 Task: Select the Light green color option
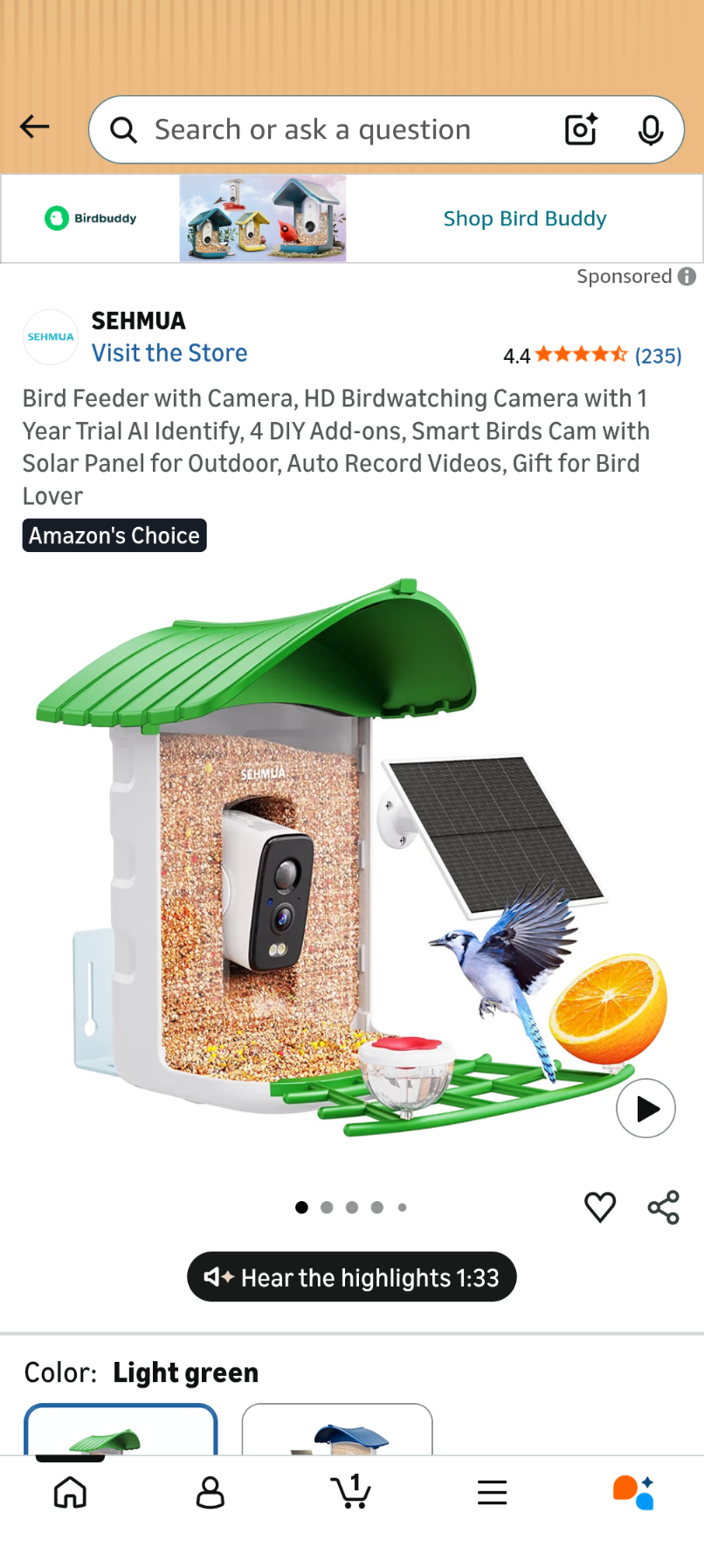[x=121, y=1430]
